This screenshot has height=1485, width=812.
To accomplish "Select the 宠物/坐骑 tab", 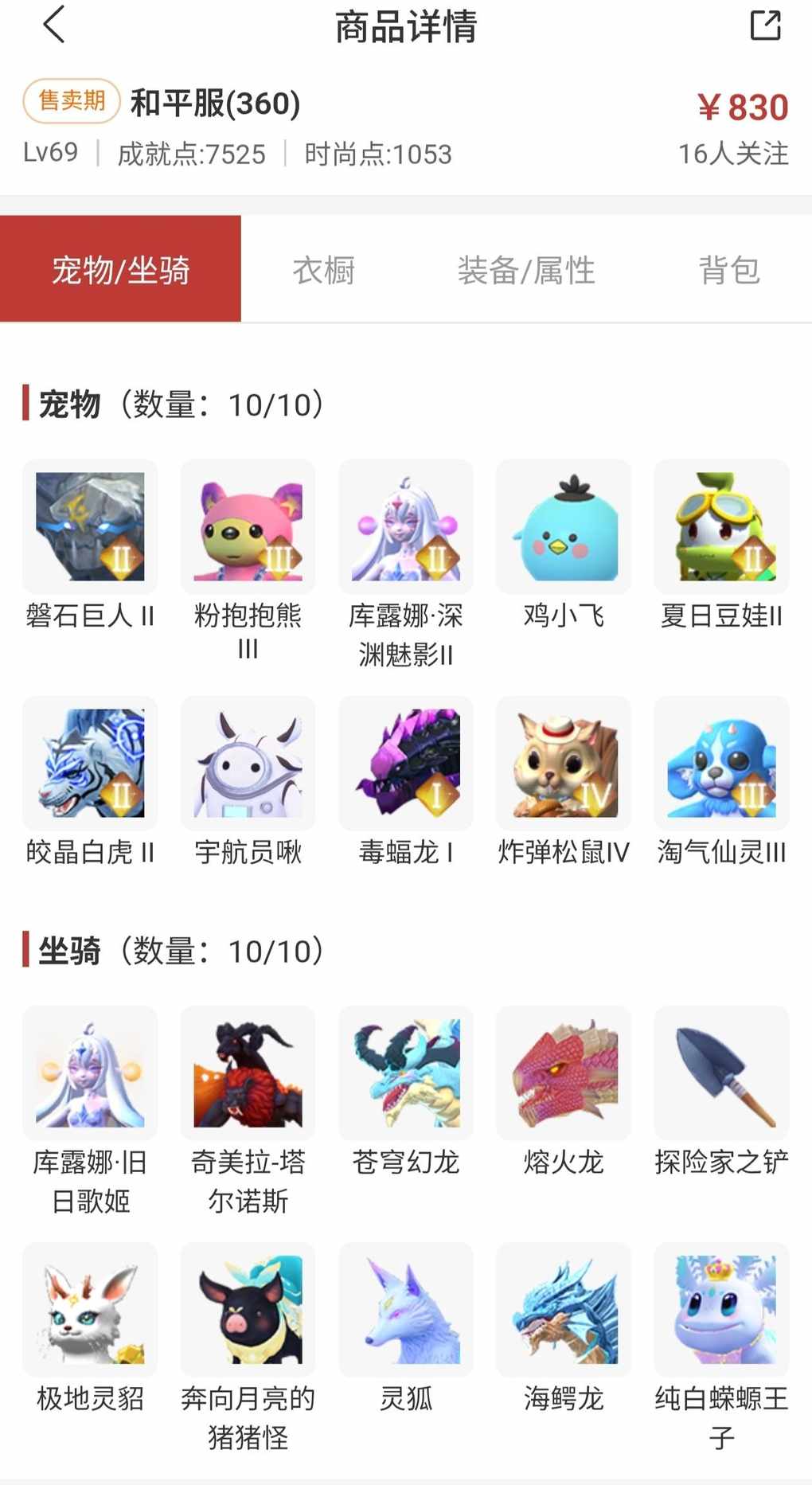I will coord(120,269).
